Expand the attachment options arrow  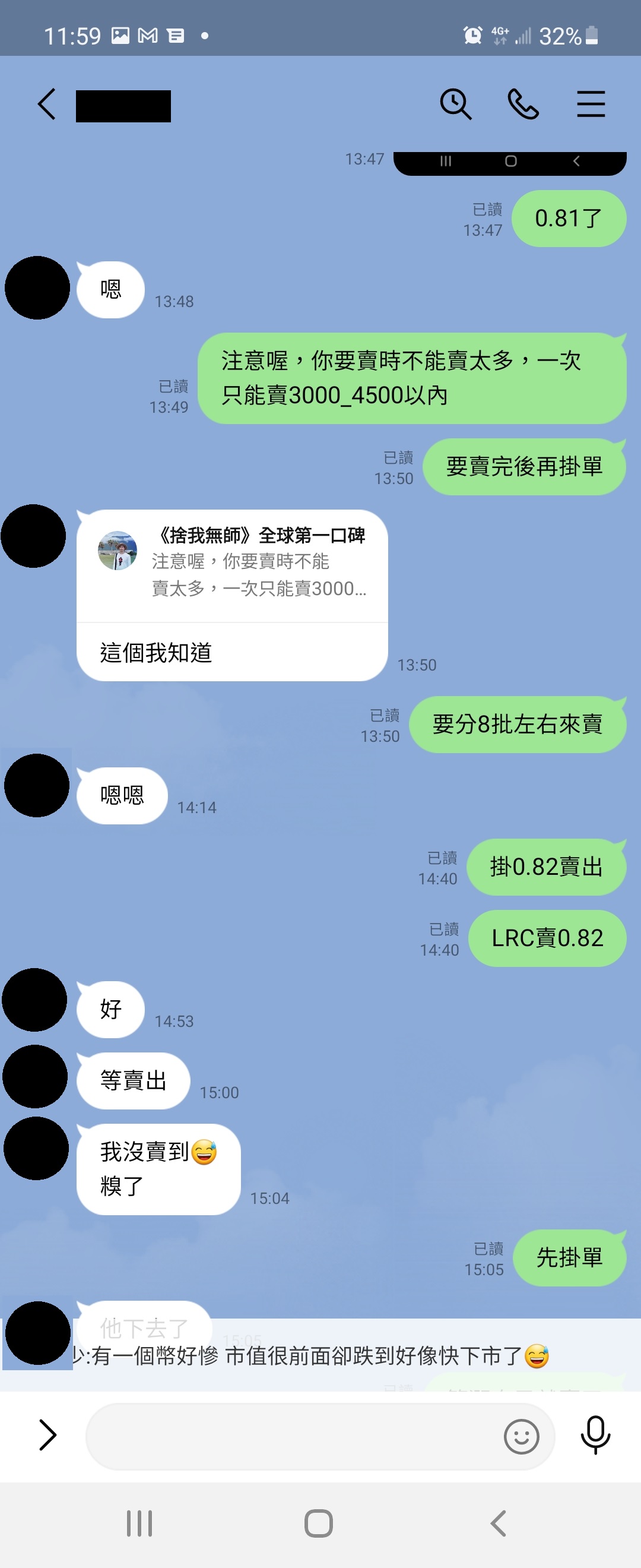(x=47, y=1436)
